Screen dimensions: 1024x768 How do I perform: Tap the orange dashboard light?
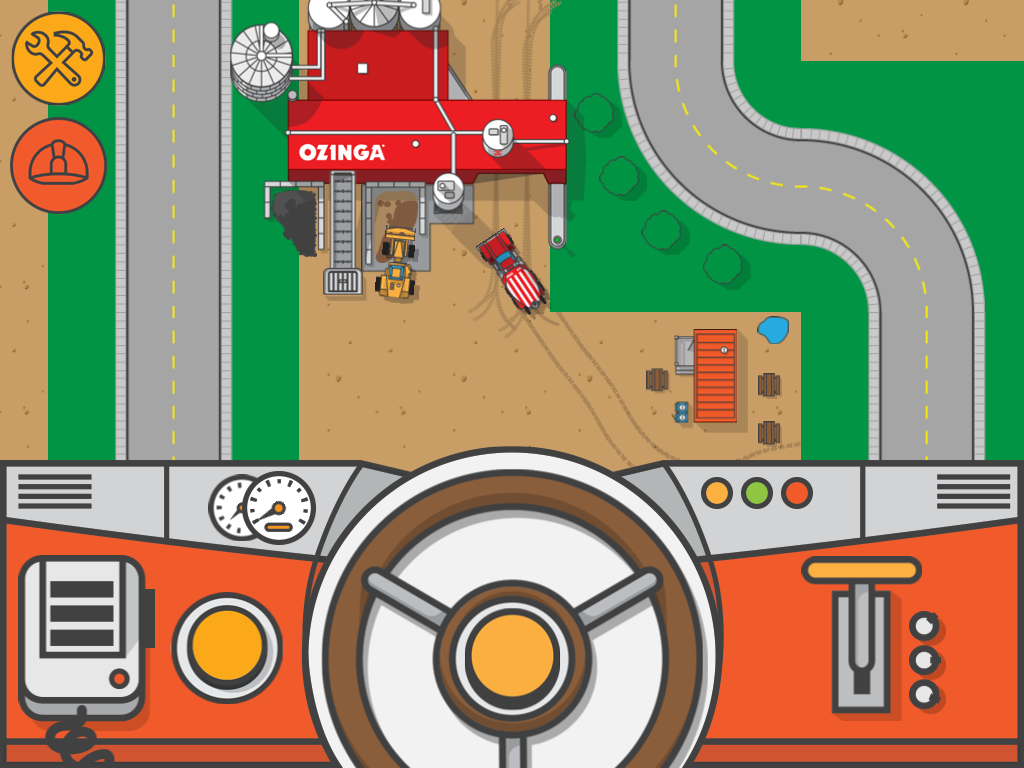tap(717, 493)
